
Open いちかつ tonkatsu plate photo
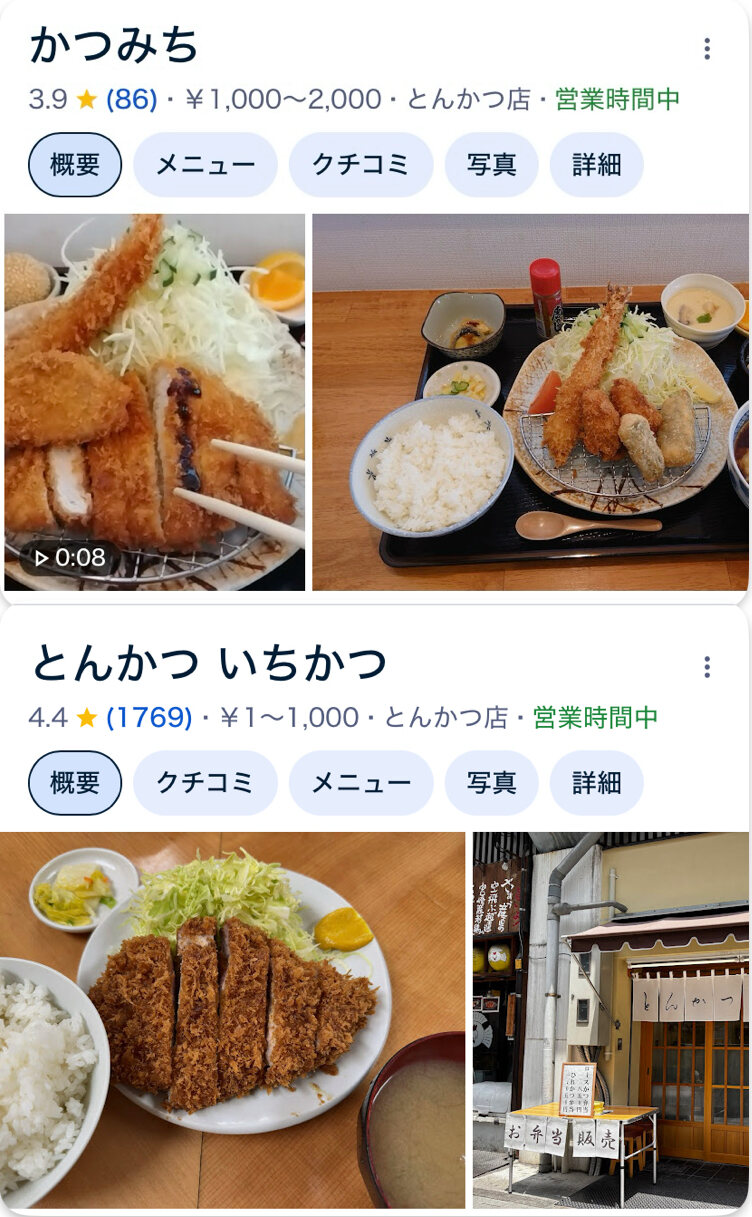click(232, 1020)
